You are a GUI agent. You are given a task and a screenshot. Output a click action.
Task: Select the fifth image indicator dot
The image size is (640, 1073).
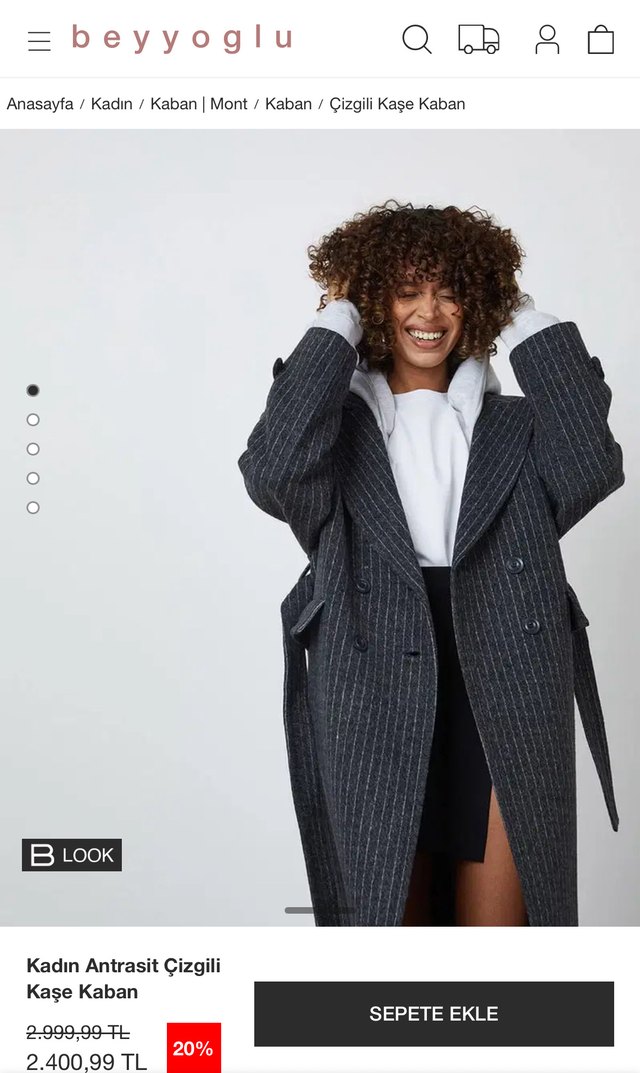(x=33, y=508)
